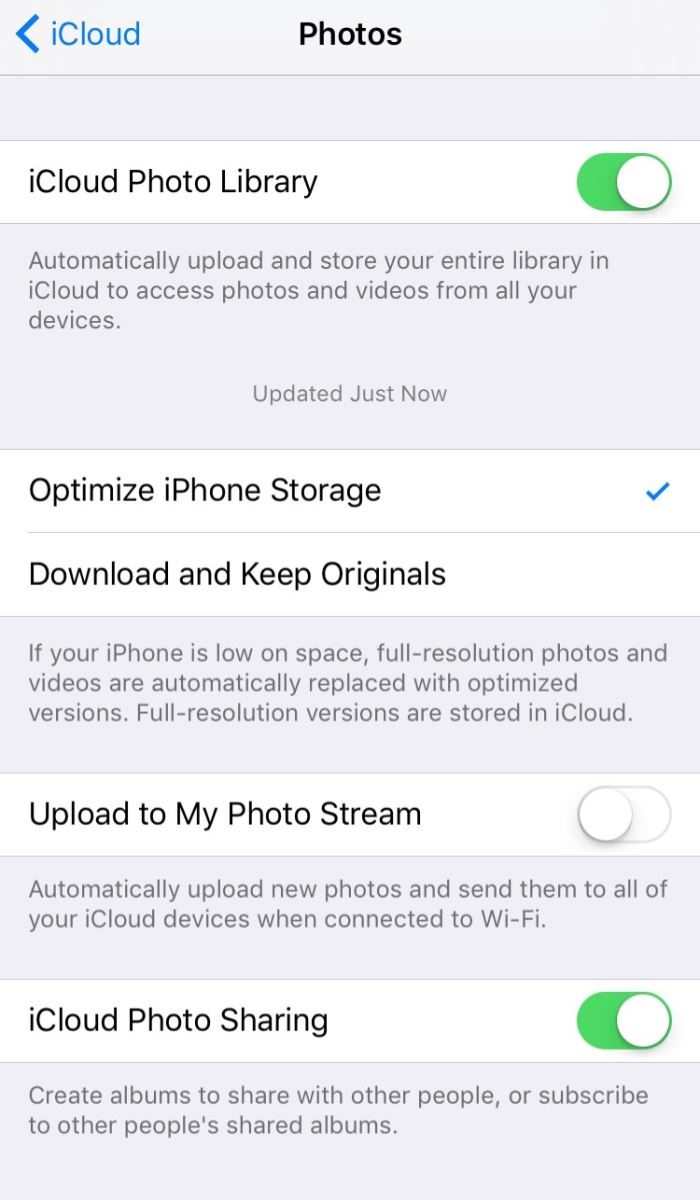Viewport: 700px width, 1200px height.
Task: Go back to iCloud settings
Action: (78, 35)
